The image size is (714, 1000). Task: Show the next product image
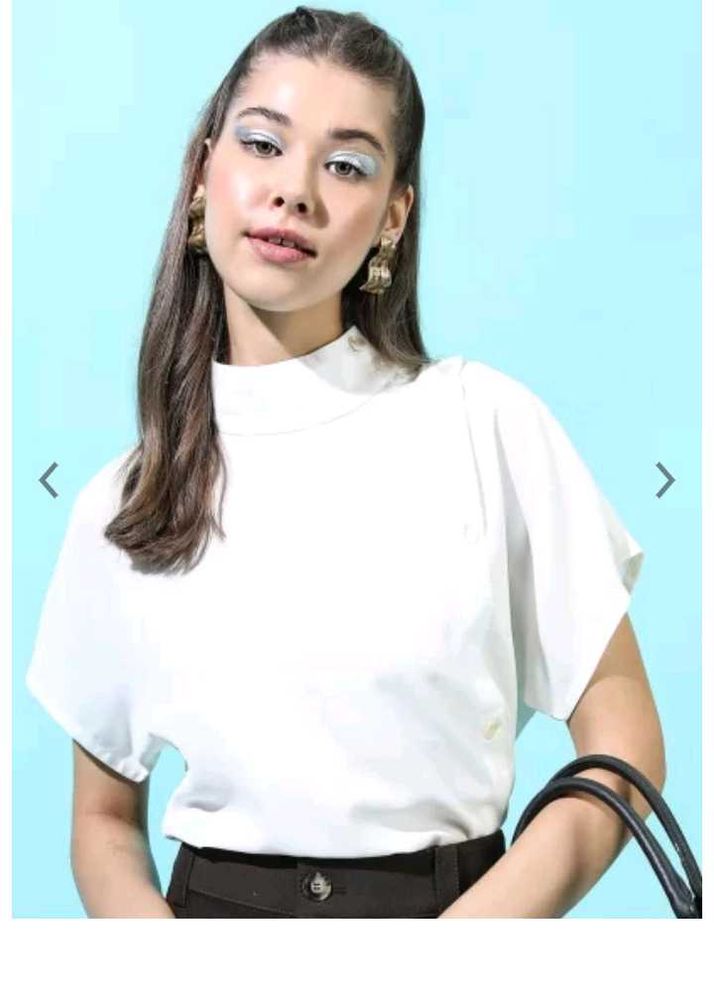(x=665, y=480)
